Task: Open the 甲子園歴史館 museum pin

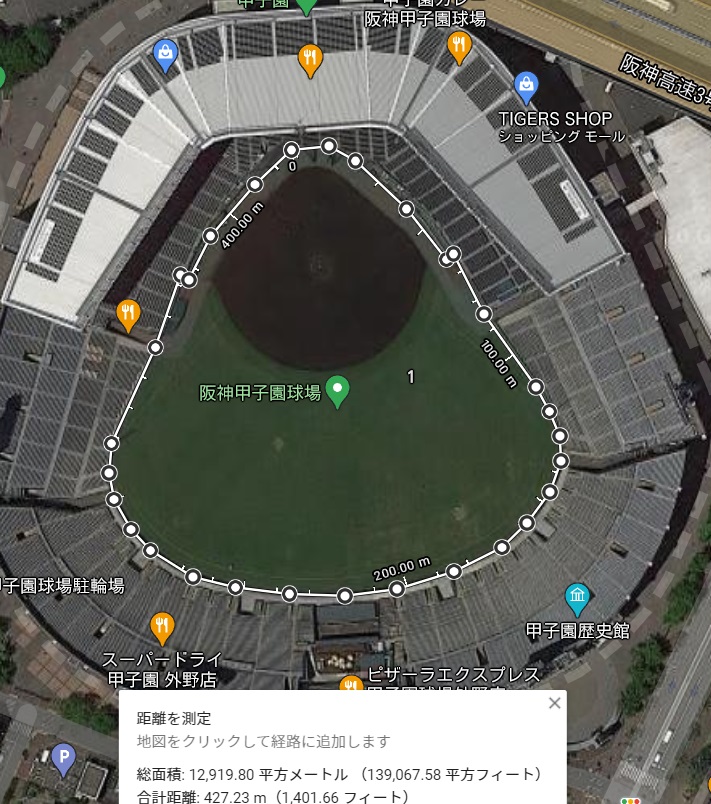Action: [577, 598]
